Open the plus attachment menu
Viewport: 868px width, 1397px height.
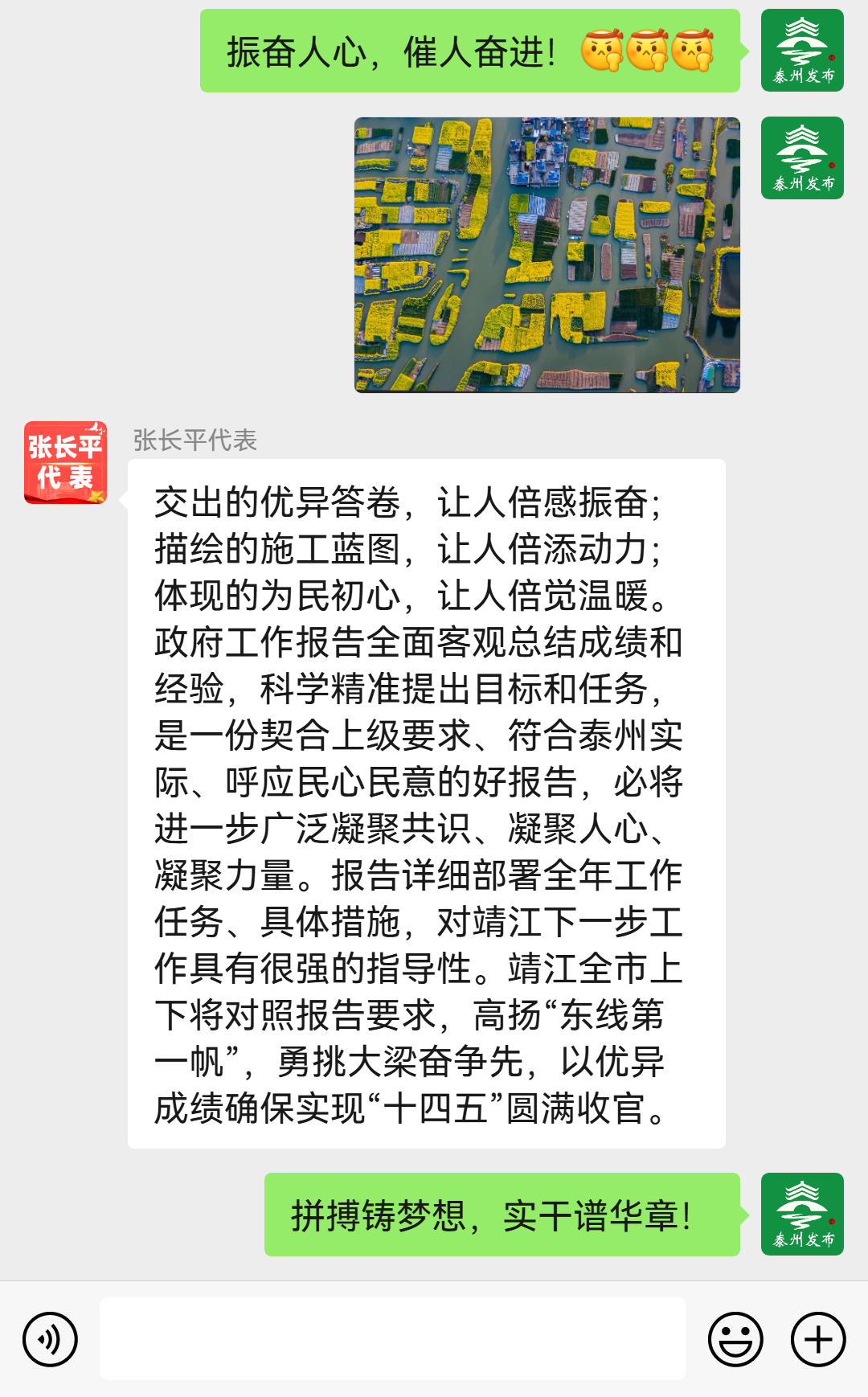[818, 1339]
